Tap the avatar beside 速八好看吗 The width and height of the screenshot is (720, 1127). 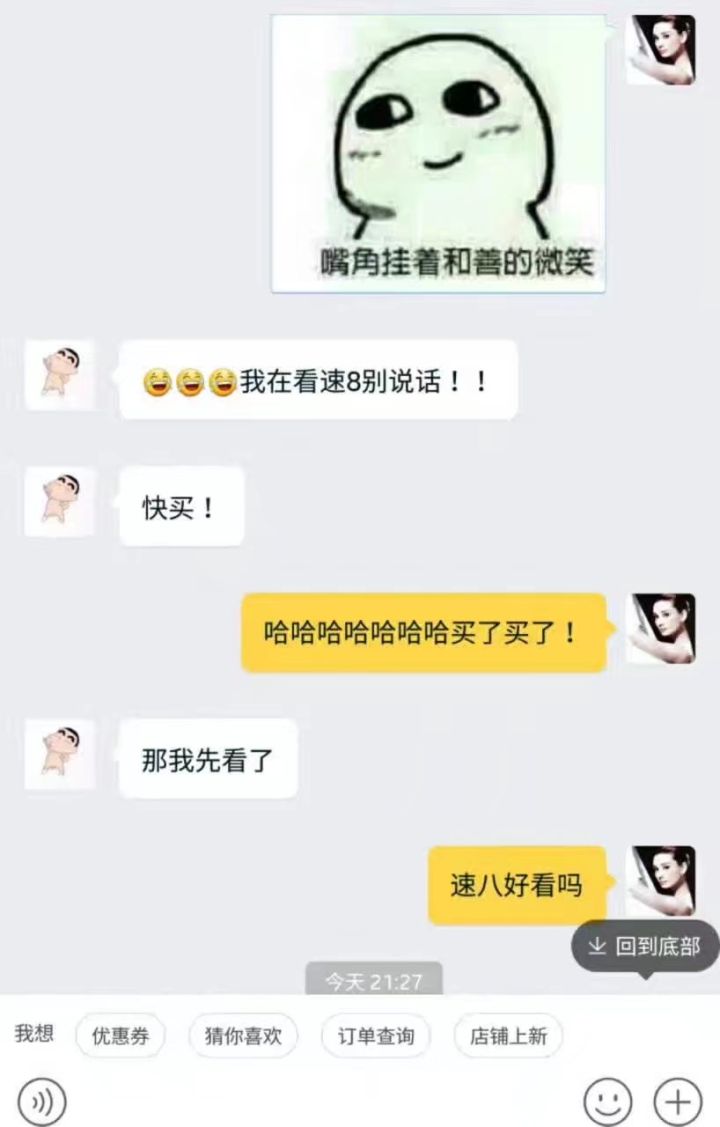(660, 880)
